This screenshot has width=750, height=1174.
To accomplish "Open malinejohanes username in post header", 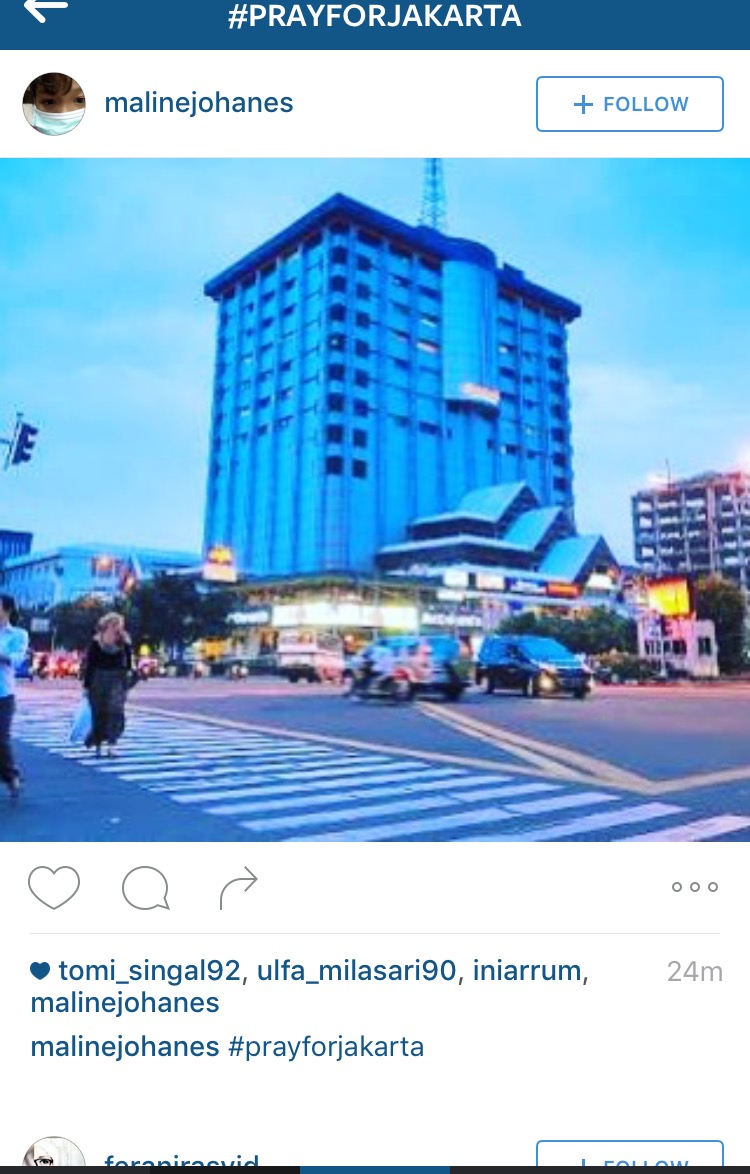I will coord(199,104).
